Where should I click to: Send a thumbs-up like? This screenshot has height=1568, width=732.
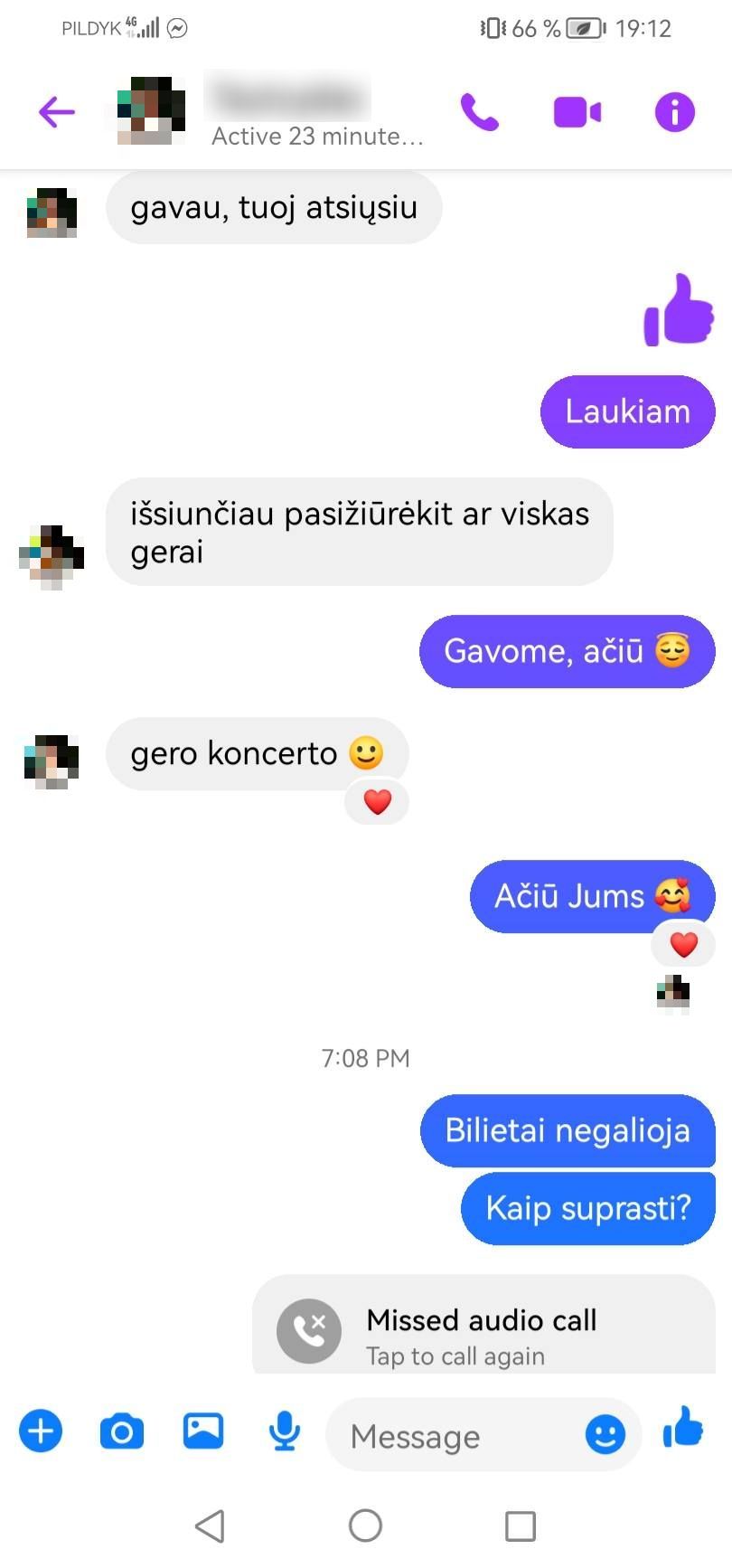683,1429
